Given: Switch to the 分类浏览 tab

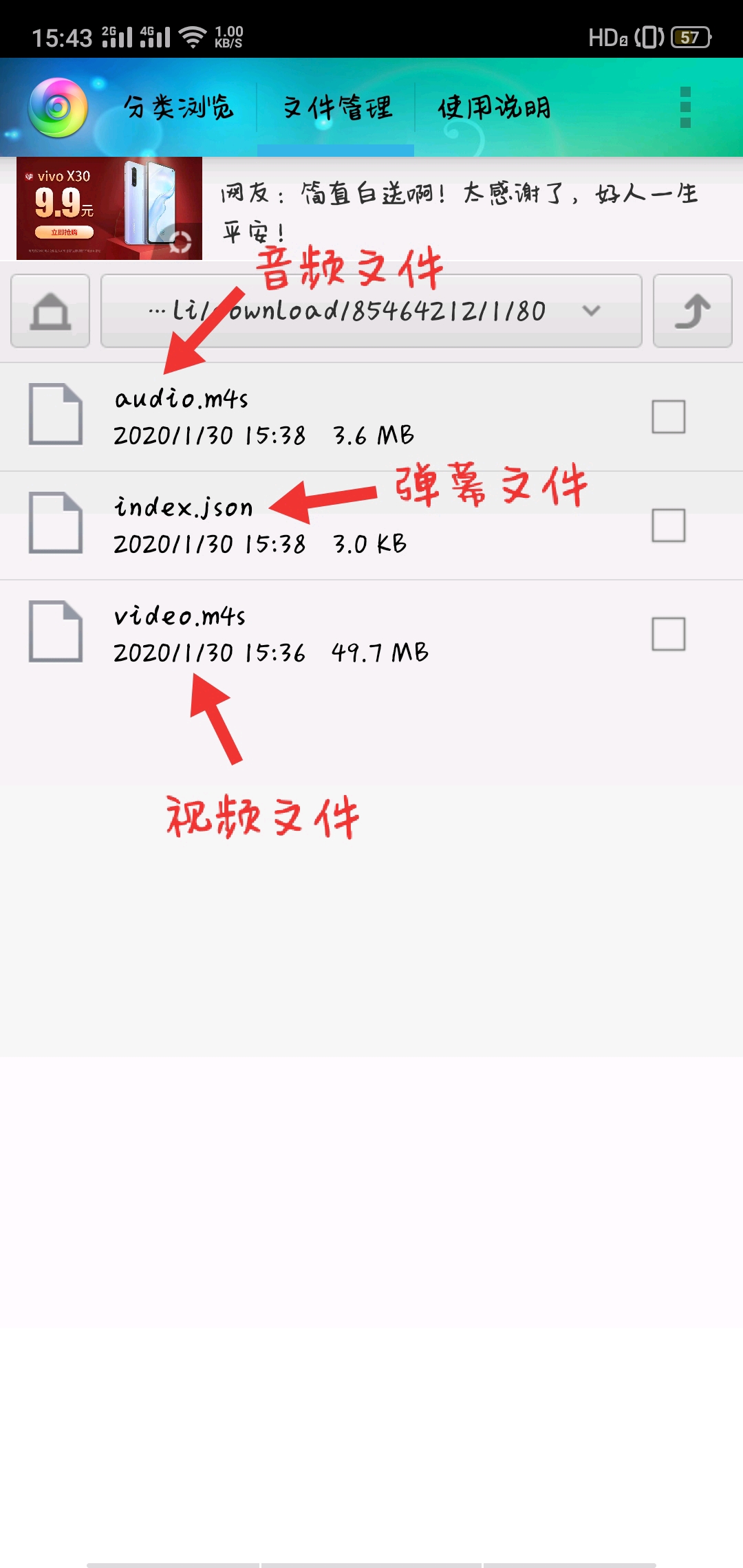Looking at the screenshot, I should click(179, 107).
